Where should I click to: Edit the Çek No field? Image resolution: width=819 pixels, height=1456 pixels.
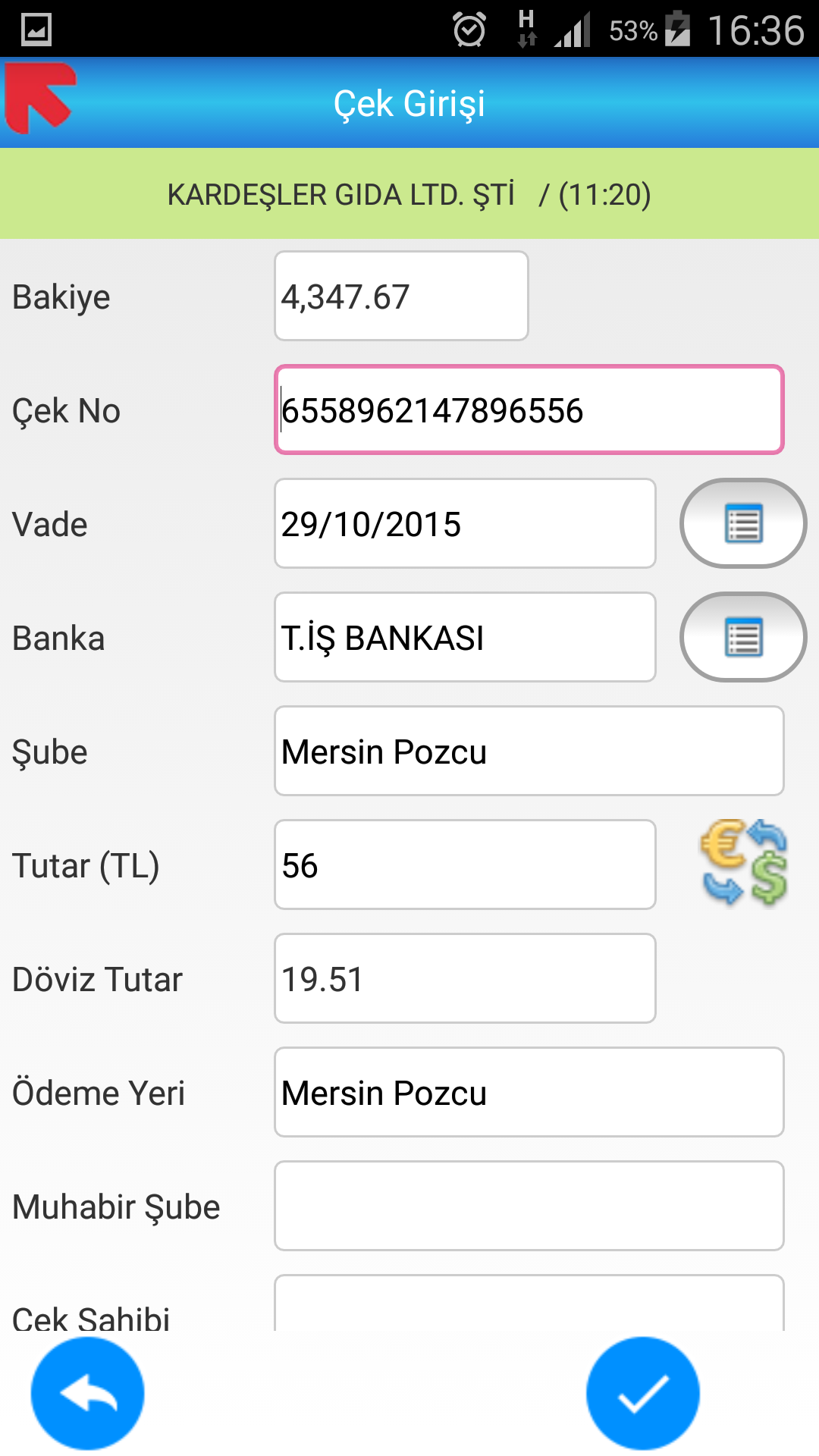[x=529, y=410]
